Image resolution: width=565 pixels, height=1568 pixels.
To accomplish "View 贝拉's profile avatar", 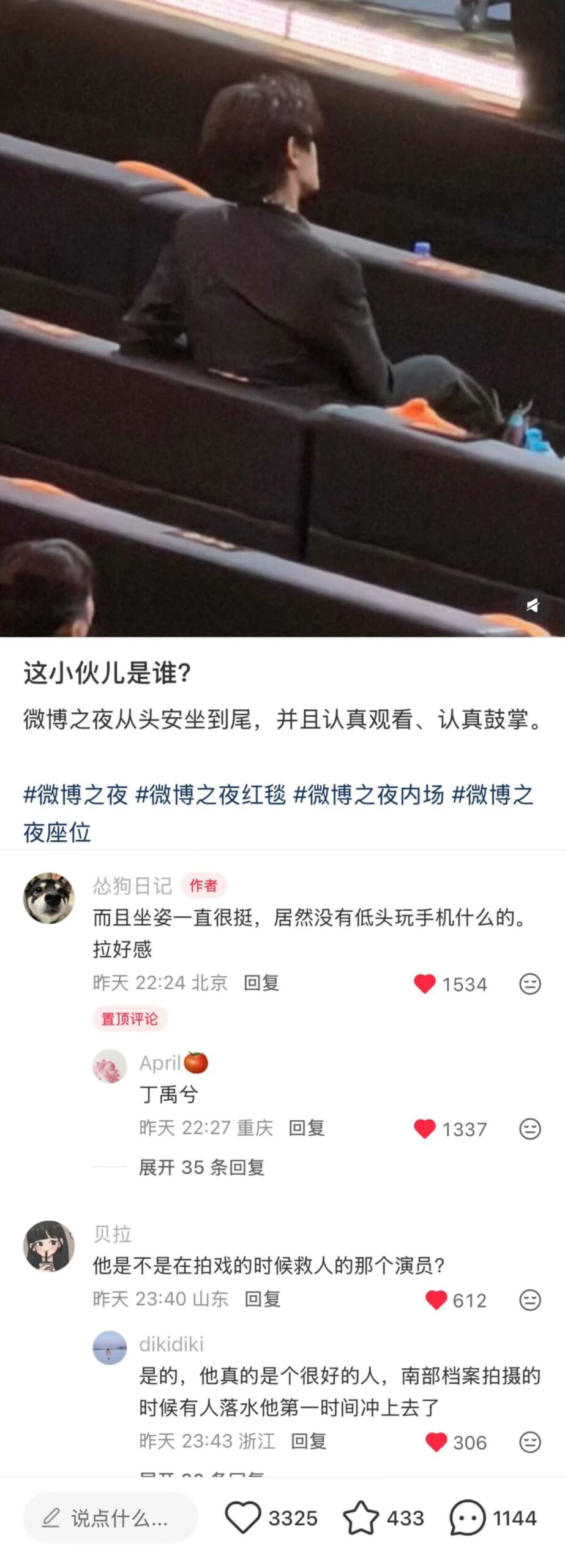I will click(49, 1246).
